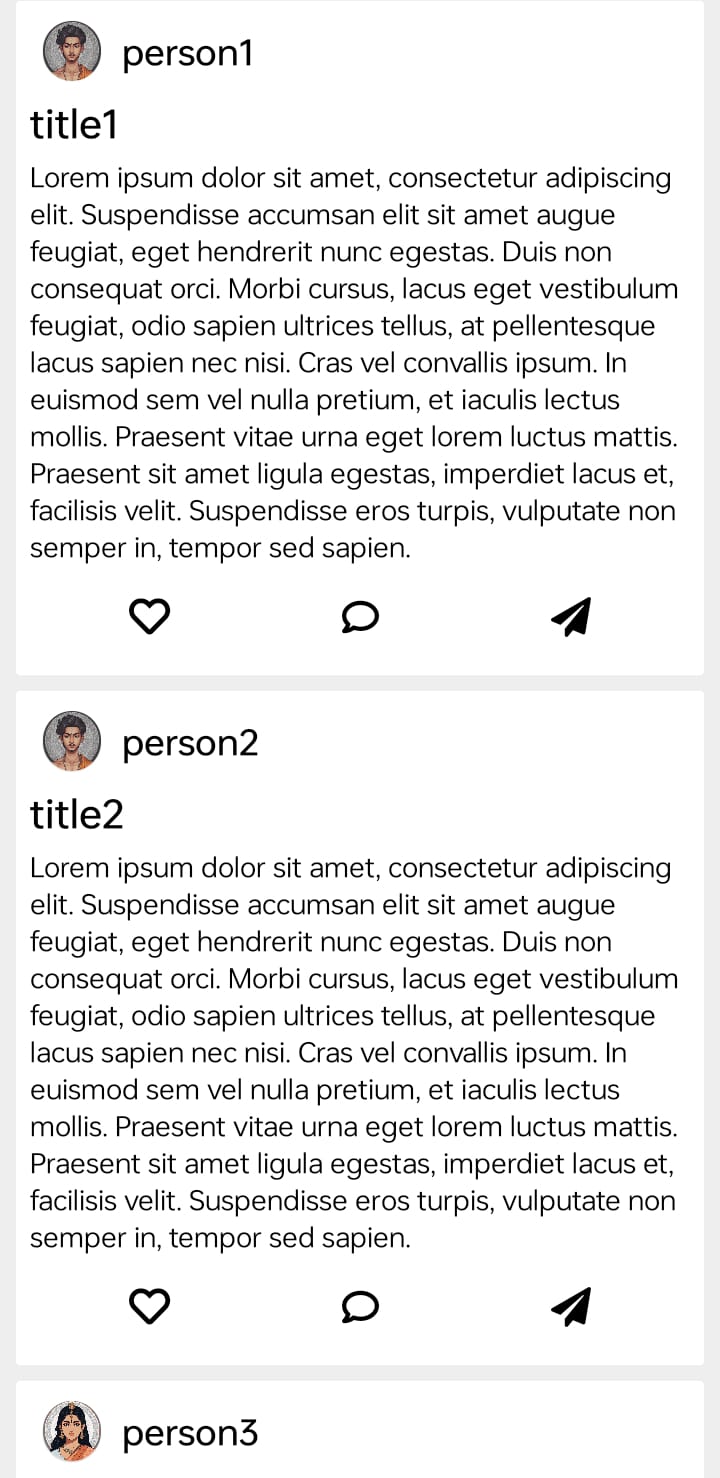Share person1's title1 post
This screenshot has width=720, height=1478.
tap(571, 617)
